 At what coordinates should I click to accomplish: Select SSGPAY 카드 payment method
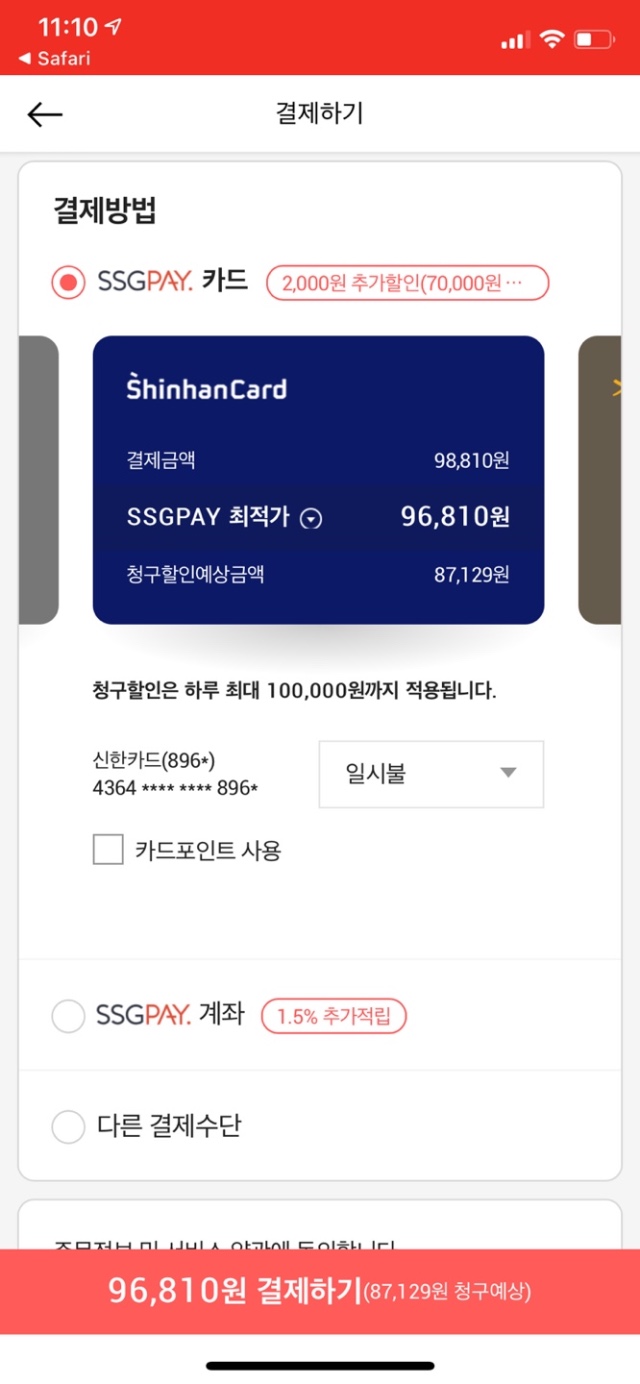pyautogui.click(x=69, y=283)
